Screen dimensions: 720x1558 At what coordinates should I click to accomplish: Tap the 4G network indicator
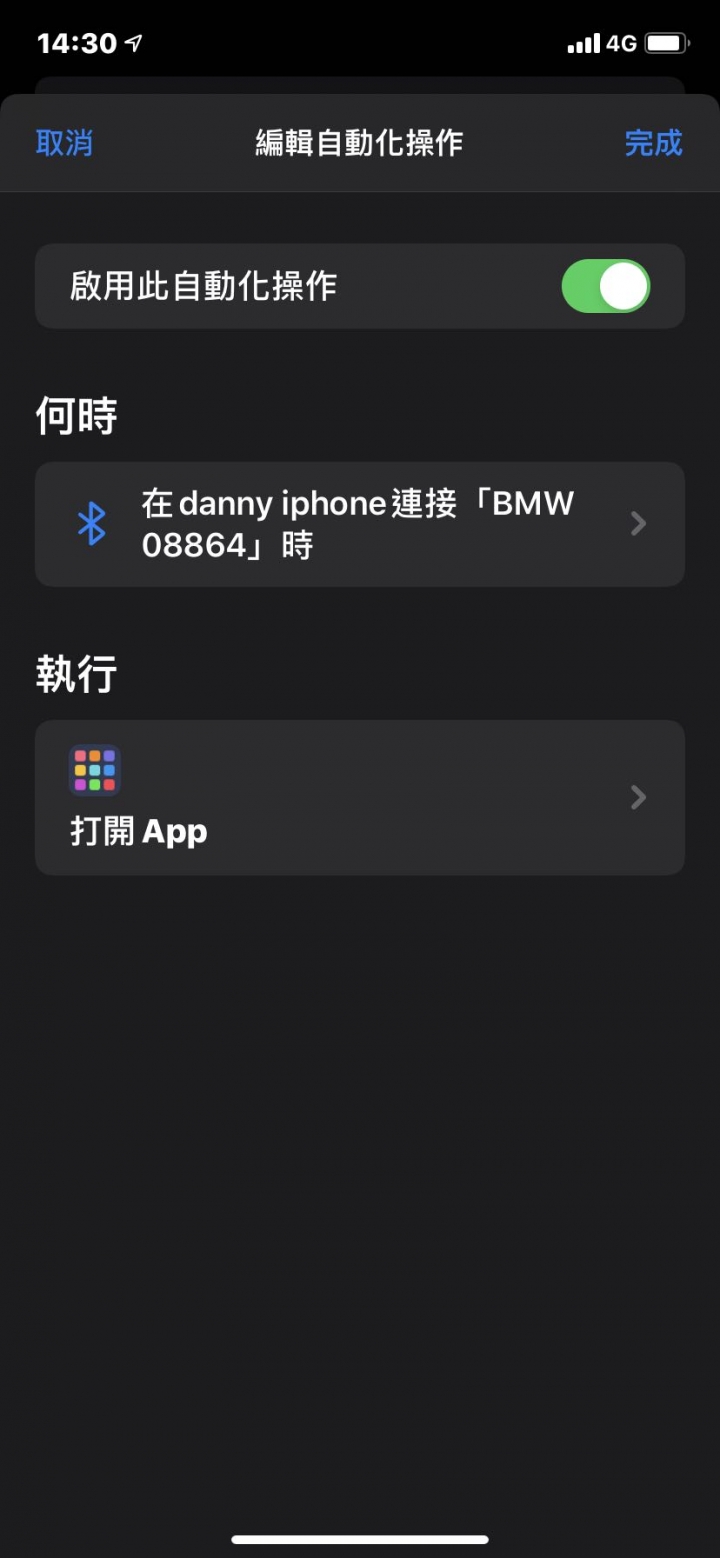(x=623, y=43)
